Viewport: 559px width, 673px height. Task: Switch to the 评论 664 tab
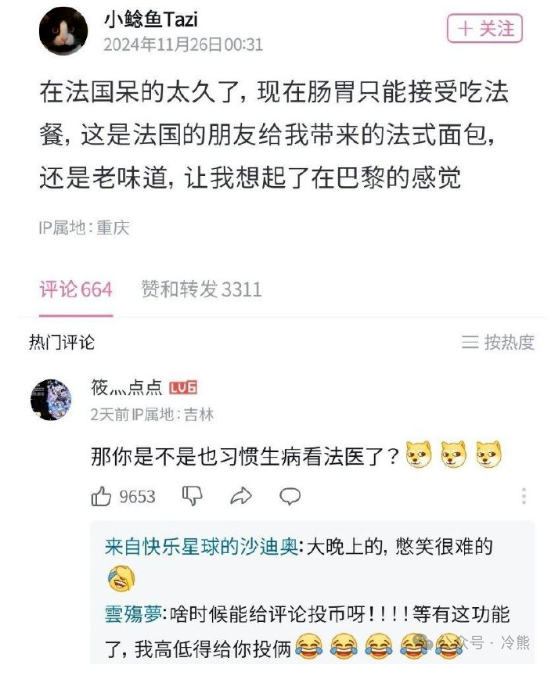tap(76, 289)
